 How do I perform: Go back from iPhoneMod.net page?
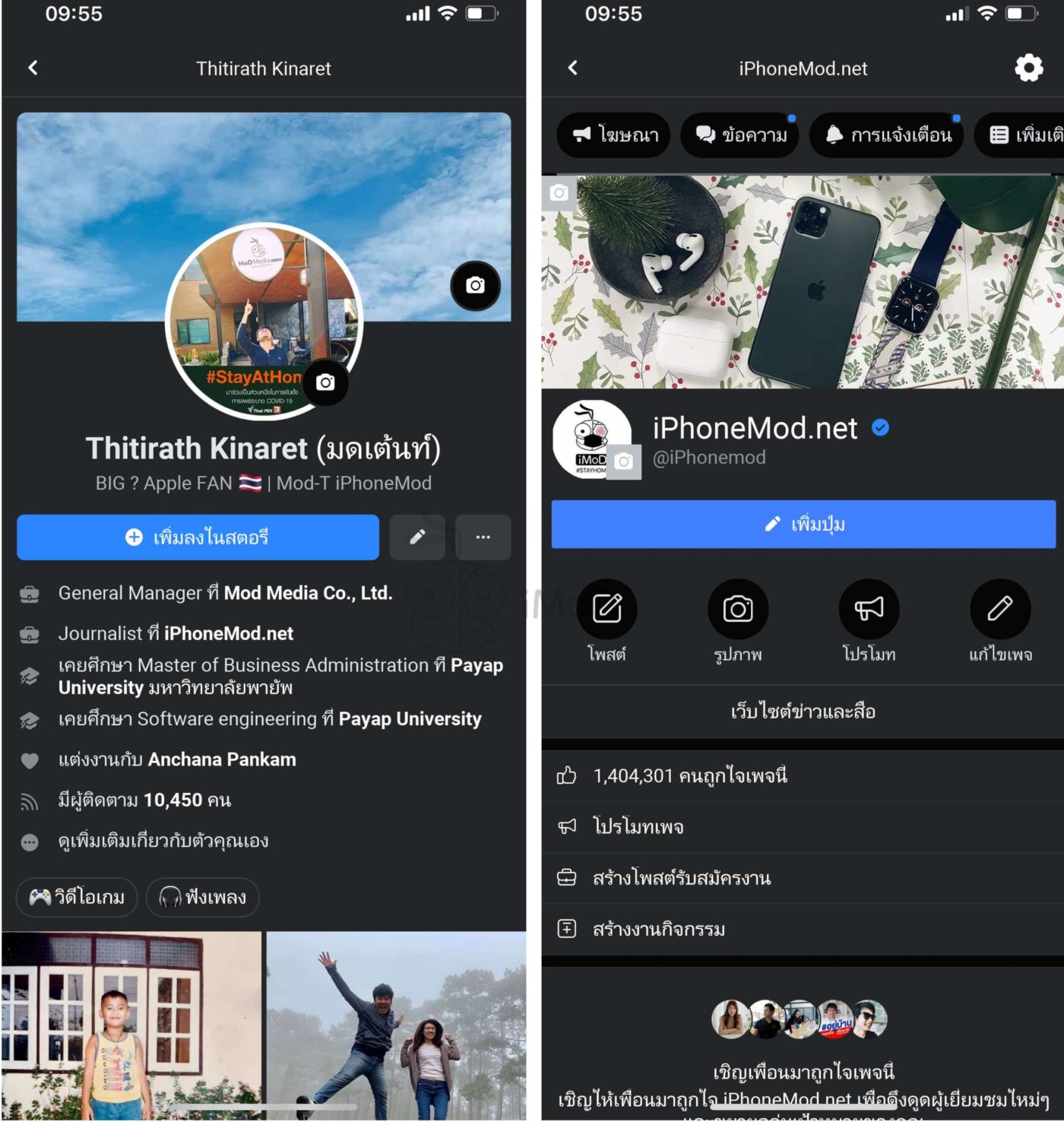click(x=573, y=68)
